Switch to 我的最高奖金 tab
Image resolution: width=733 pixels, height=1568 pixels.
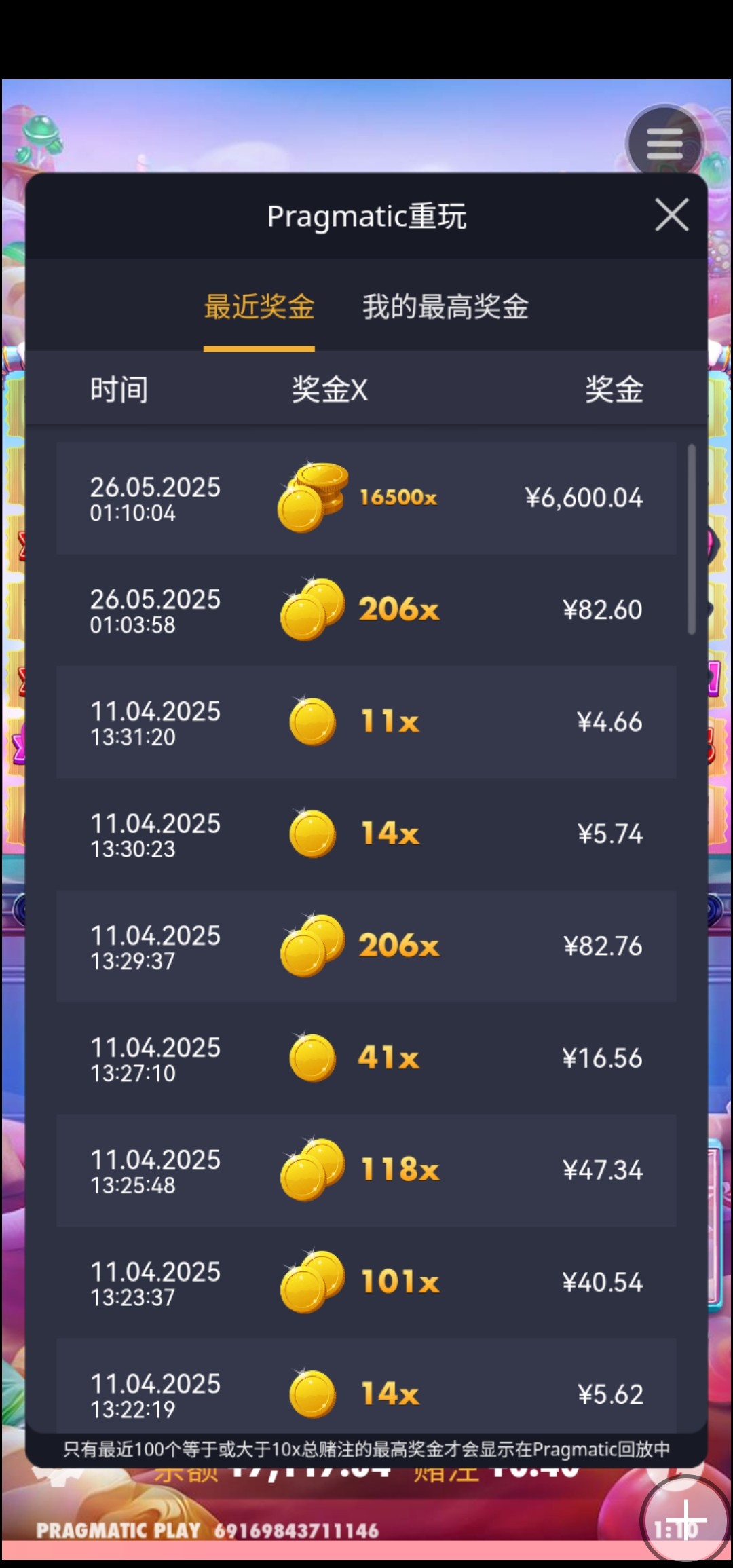(445, 307)
